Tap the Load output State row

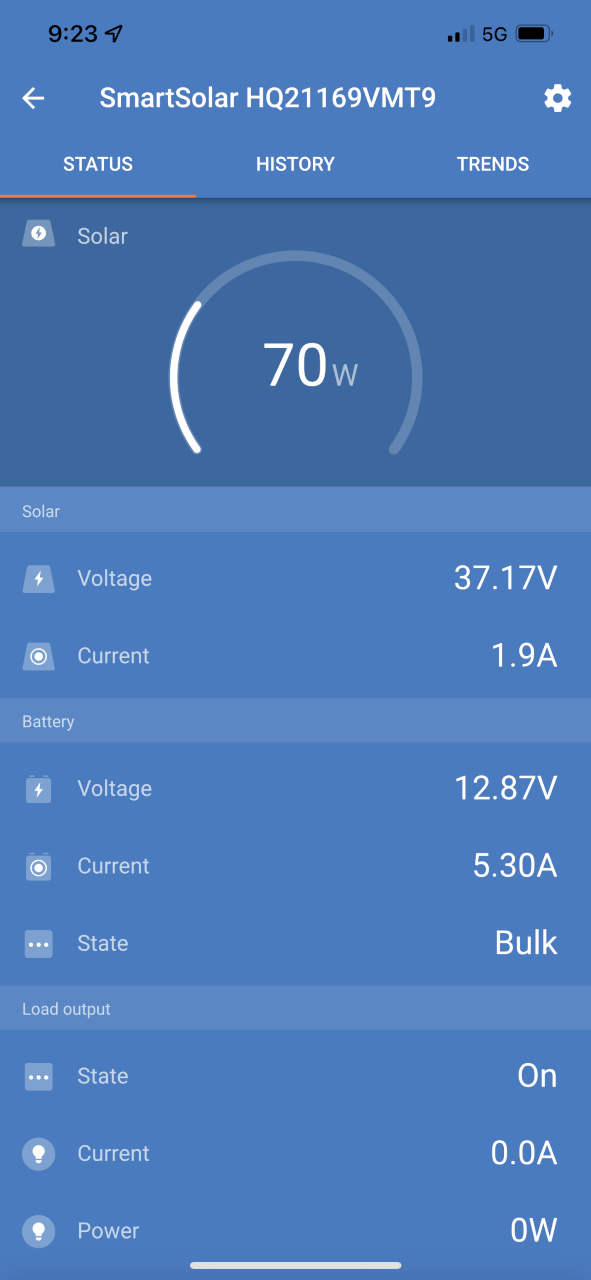pos(295,1076)
